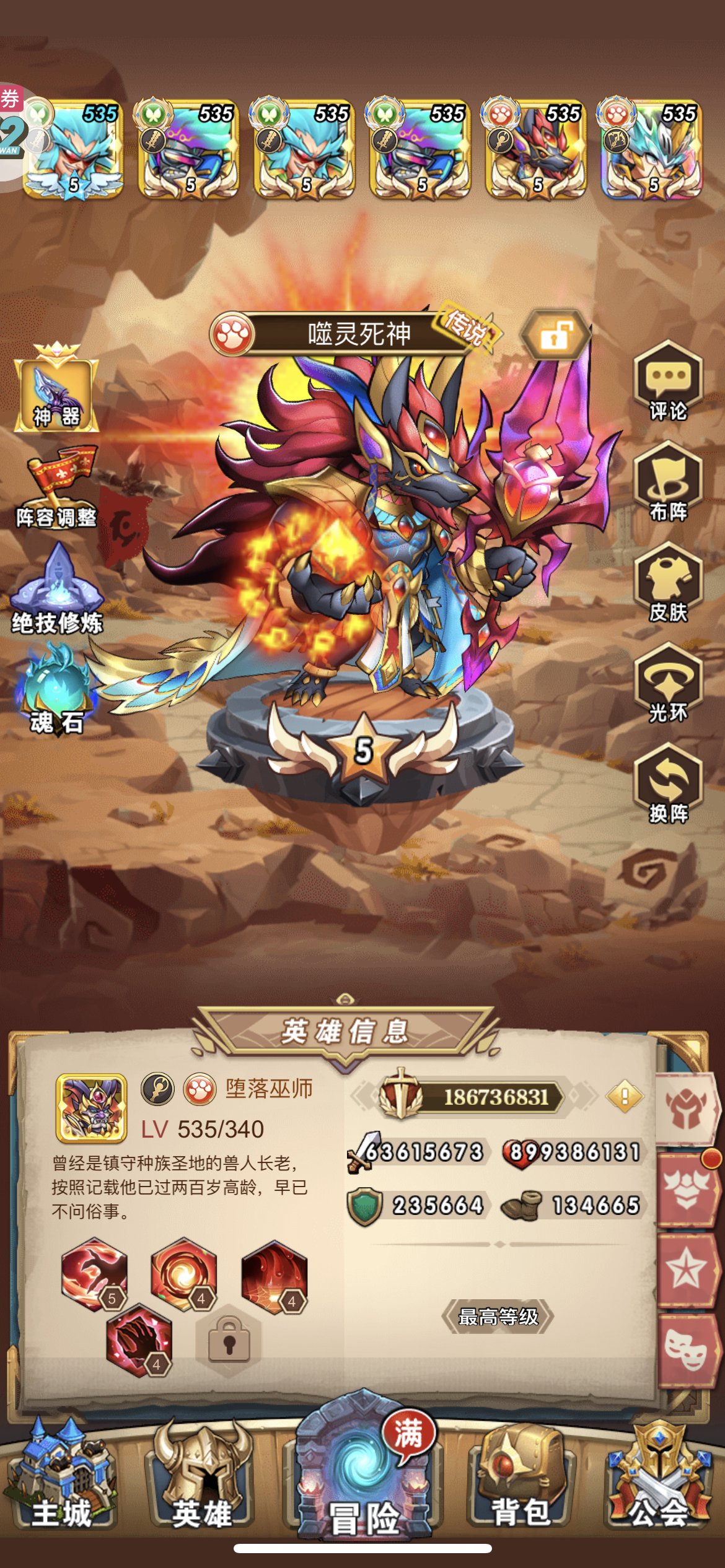Tap 阵容调整 lineup adjustment

56,487
